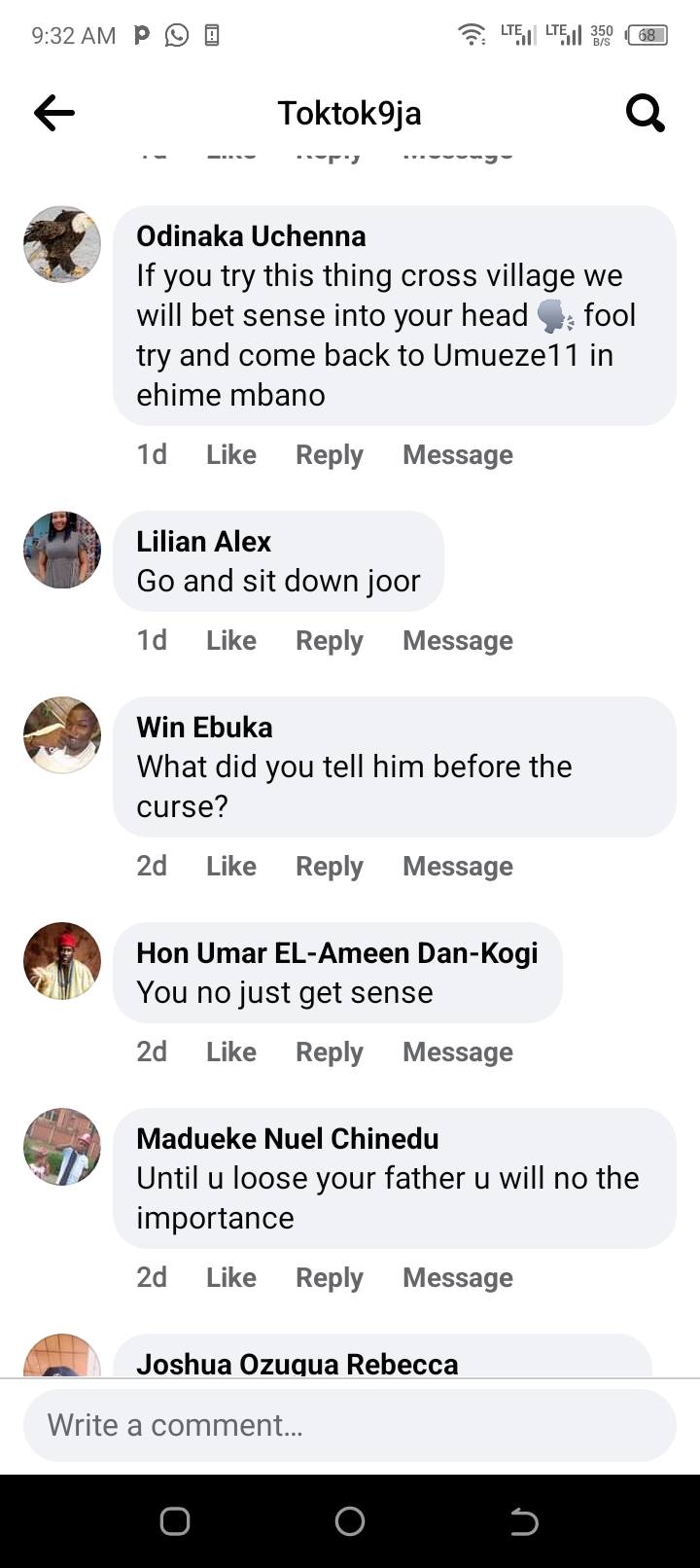Image resolution: width=700 pixels, height=1568 pixels.
Task: View Lilian Alex's profile photo
Action: coord(61,551)
